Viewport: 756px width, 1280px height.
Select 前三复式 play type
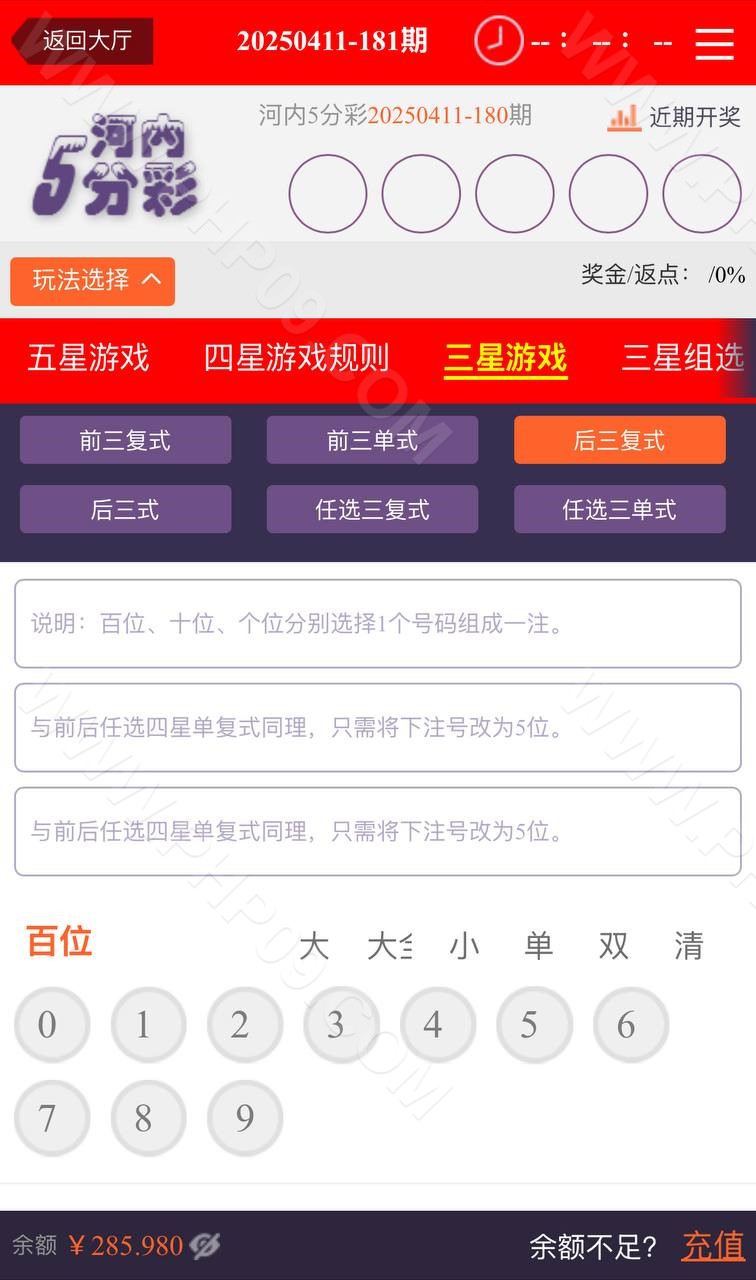coord(125,440)
